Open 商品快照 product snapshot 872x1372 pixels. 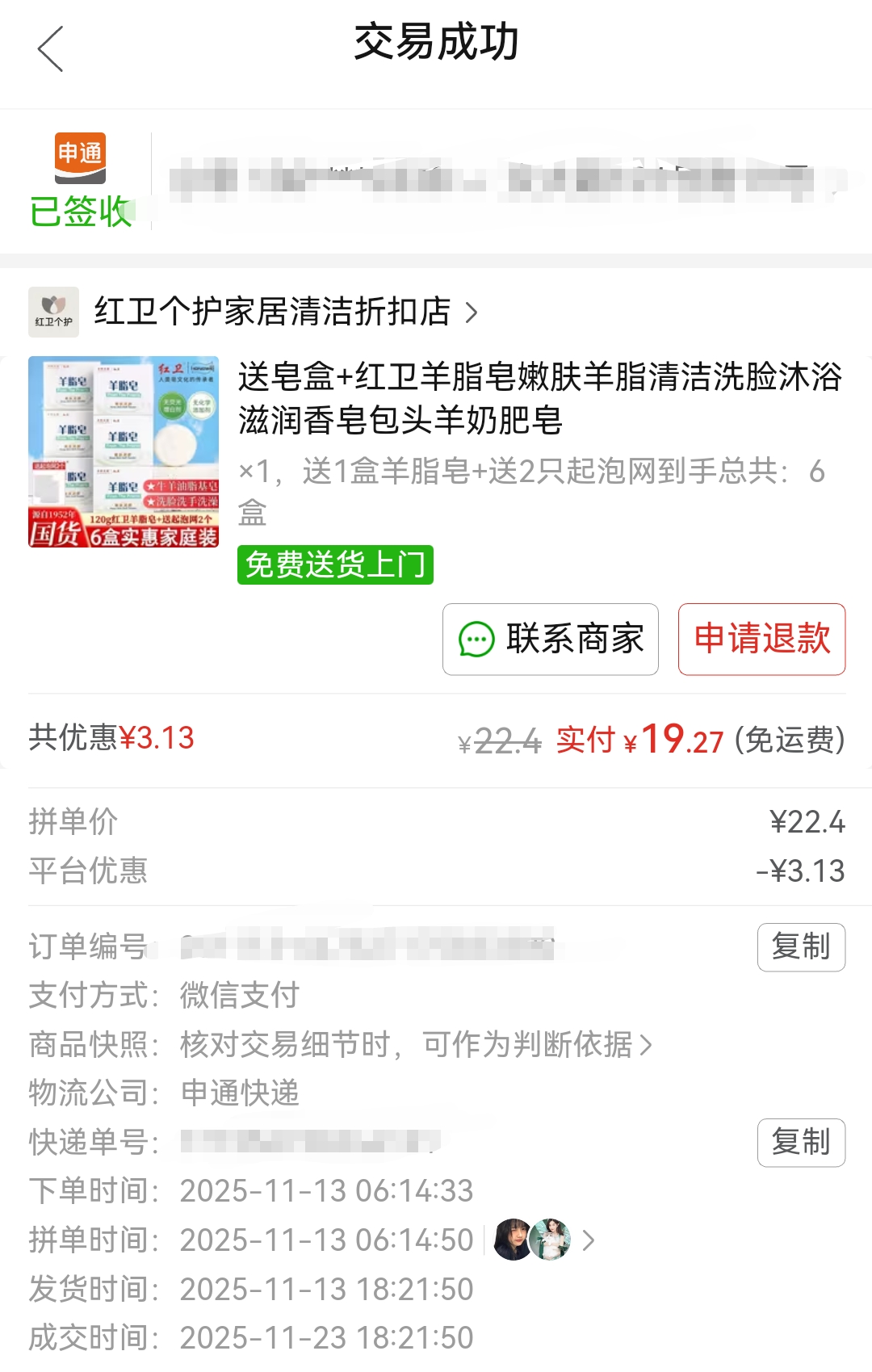(415, 1044)
